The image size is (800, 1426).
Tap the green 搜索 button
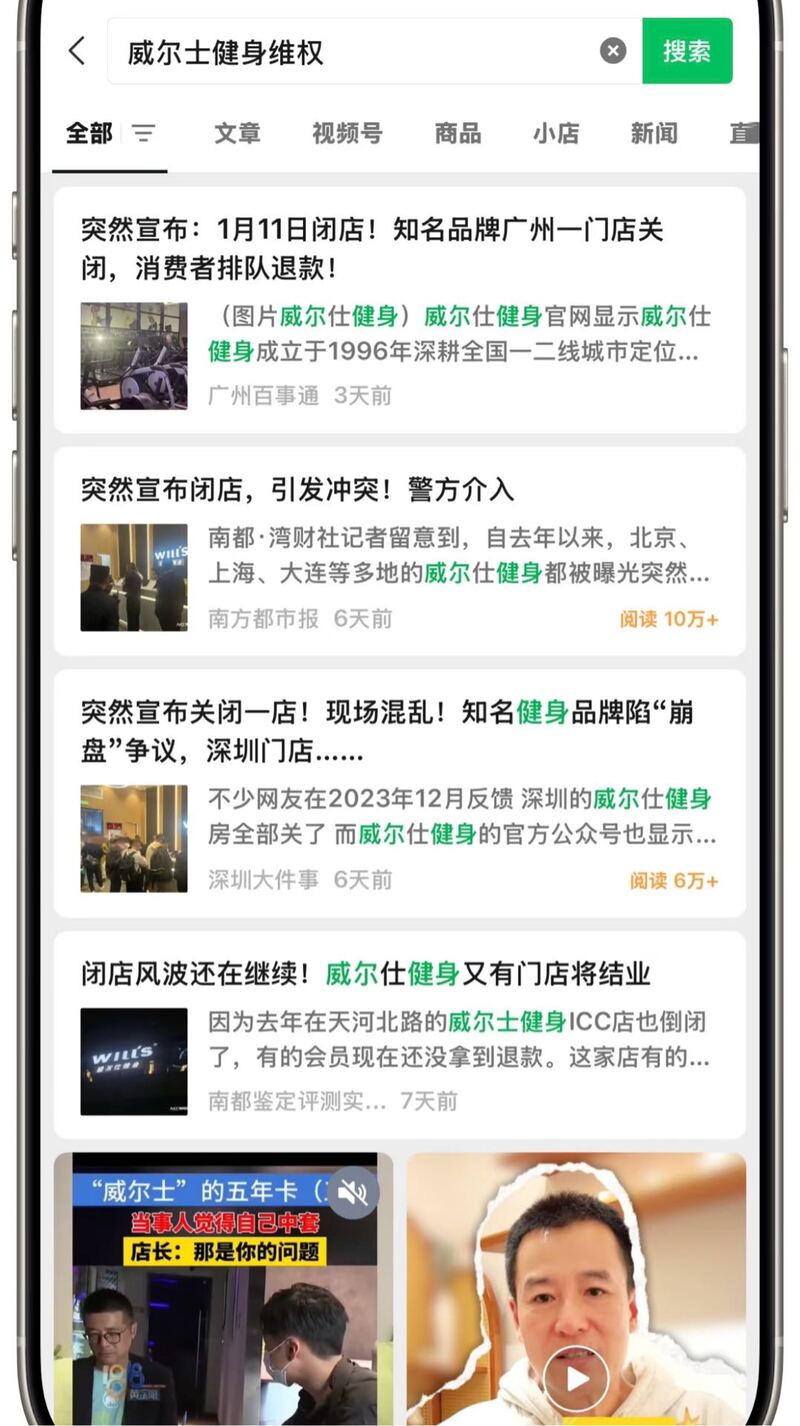(x=687, y=51)
